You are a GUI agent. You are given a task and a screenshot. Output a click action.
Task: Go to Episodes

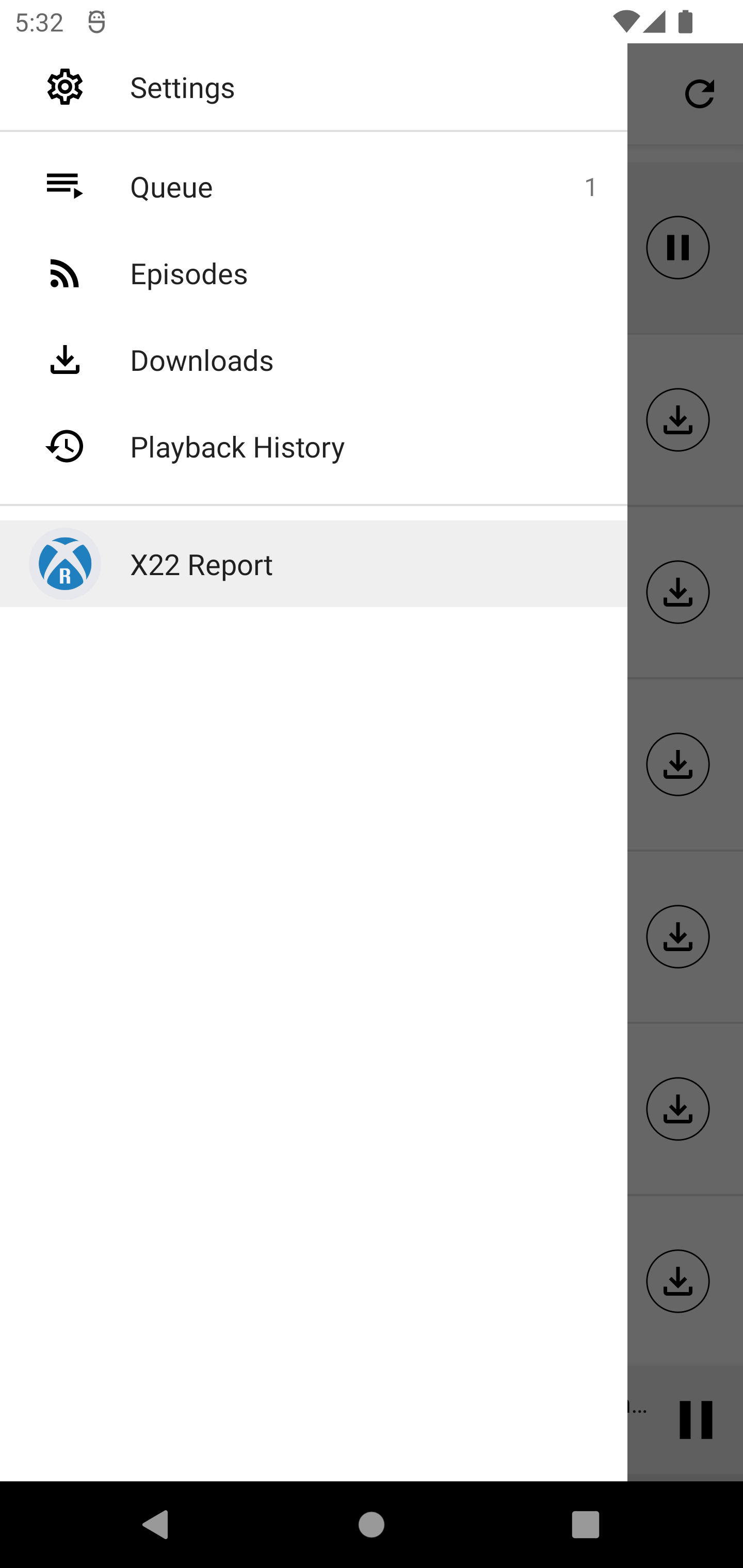pos(314,273)
